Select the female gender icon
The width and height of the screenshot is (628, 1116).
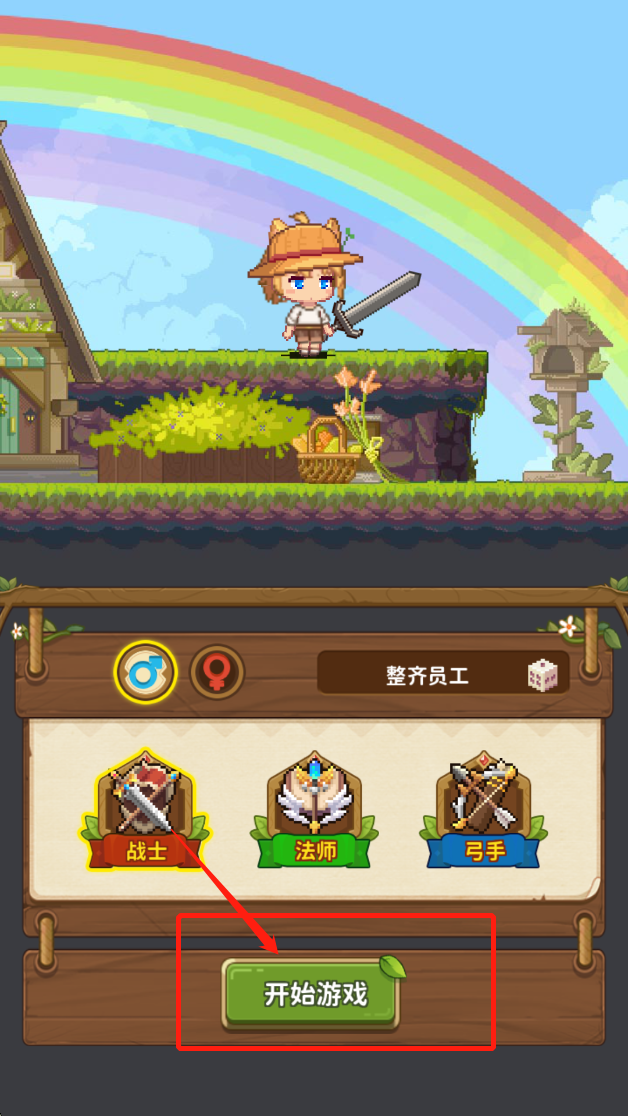coord(217,672)
